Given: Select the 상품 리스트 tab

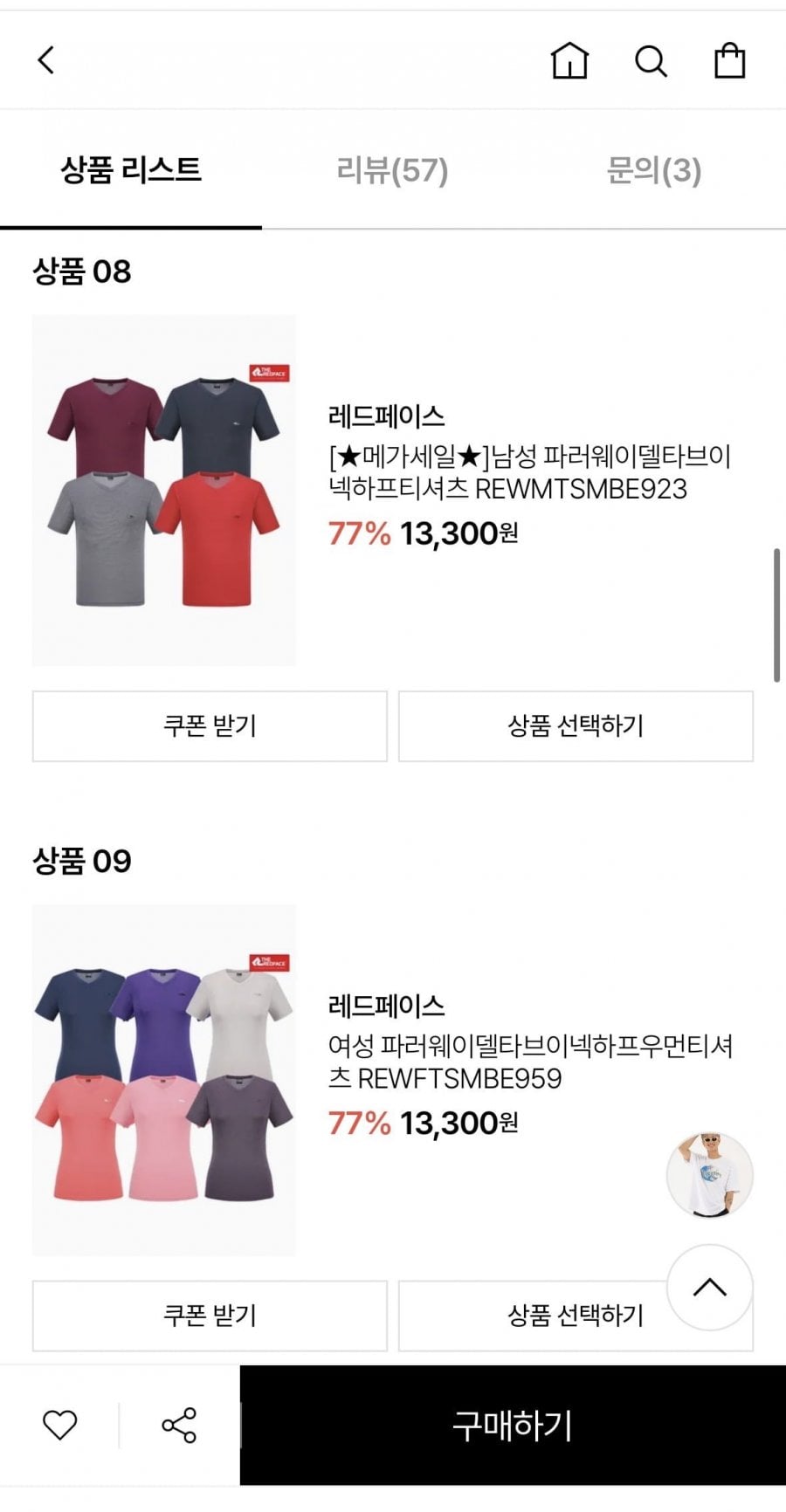Looking at the screenshot, I should click(131, 170).
